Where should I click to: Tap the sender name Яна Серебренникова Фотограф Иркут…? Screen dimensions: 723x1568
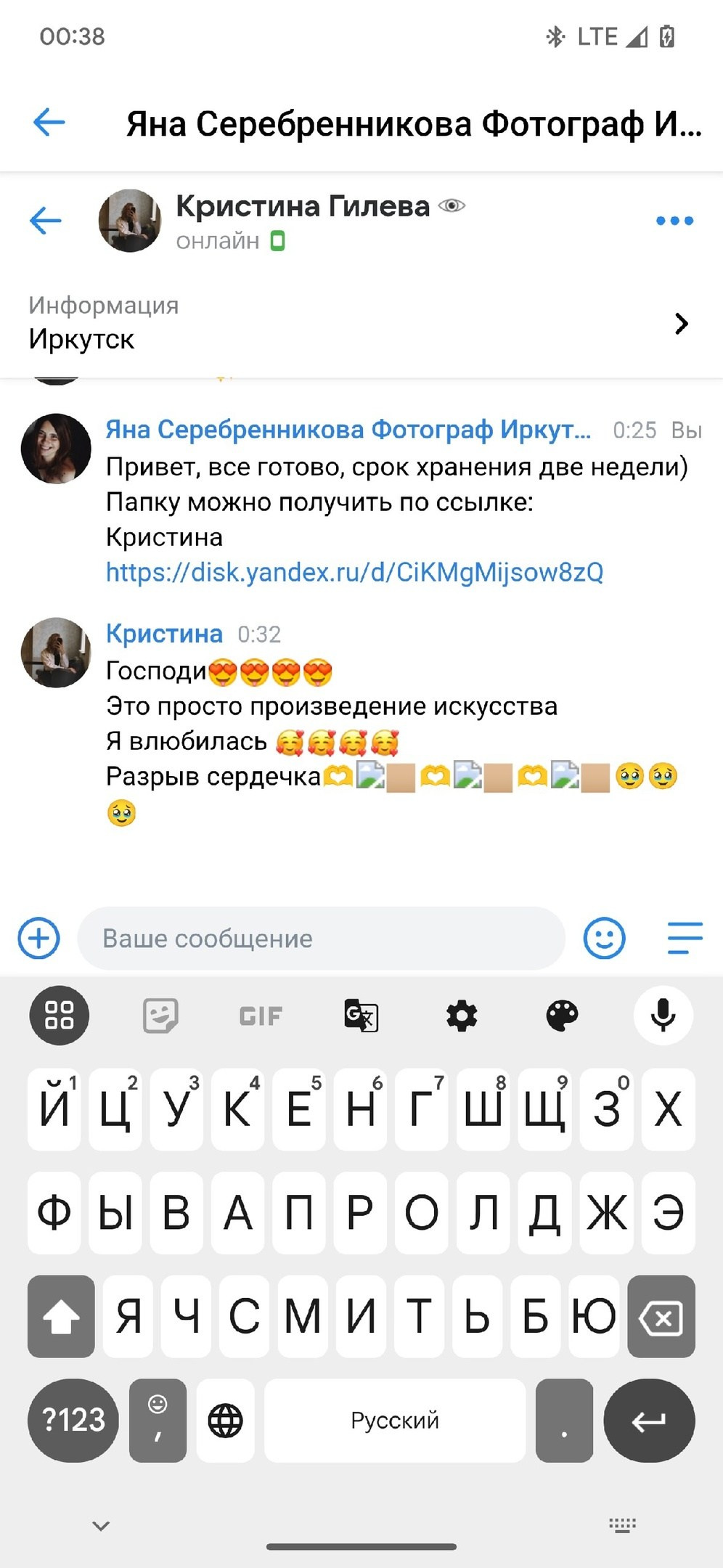click(348, 430)
